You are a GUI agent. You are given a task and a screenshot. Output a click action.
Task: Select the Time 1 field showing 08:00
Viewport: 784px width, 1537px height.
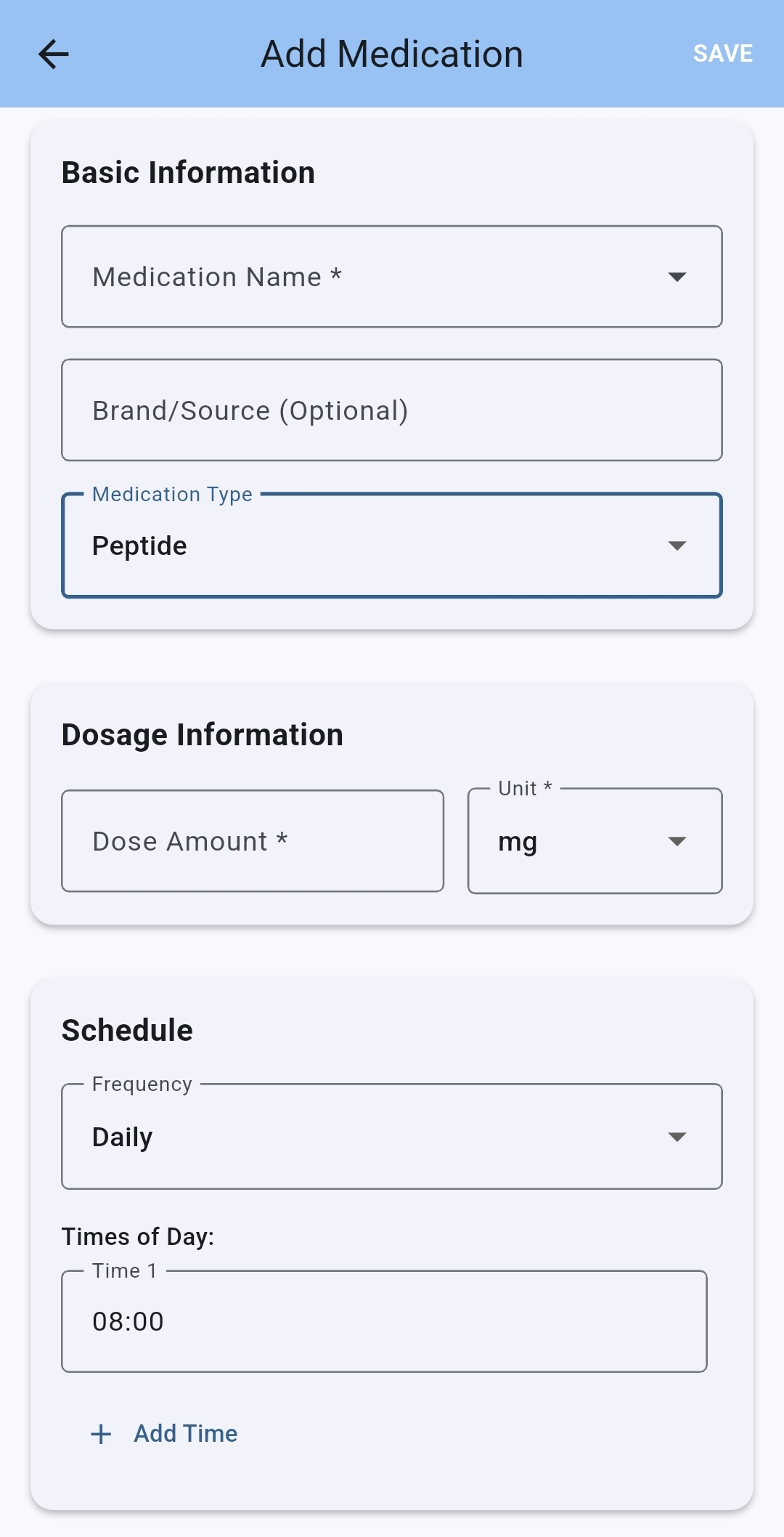tap(385, 1321)
